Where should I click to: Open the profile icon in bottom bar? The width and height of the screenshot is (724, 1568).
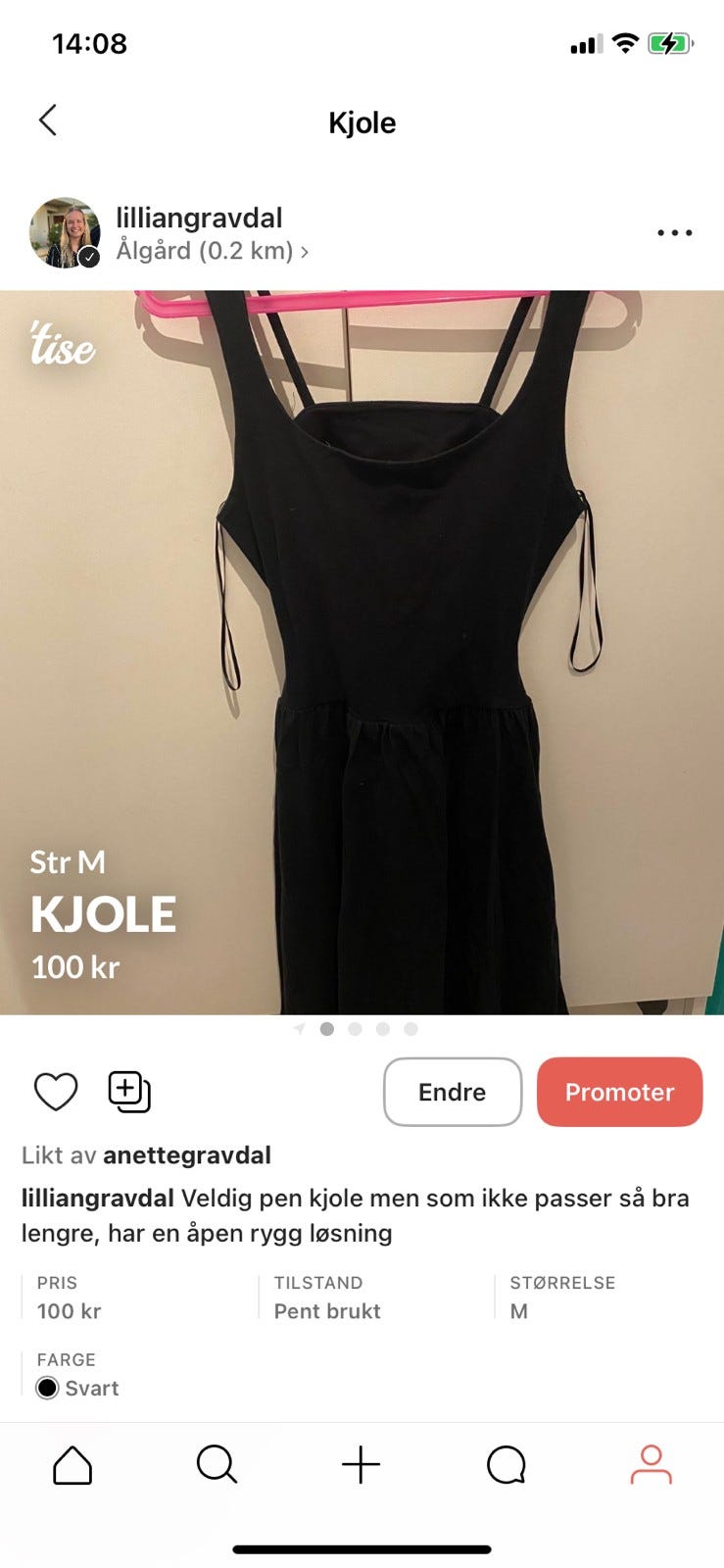click(x=652, y=1465)
